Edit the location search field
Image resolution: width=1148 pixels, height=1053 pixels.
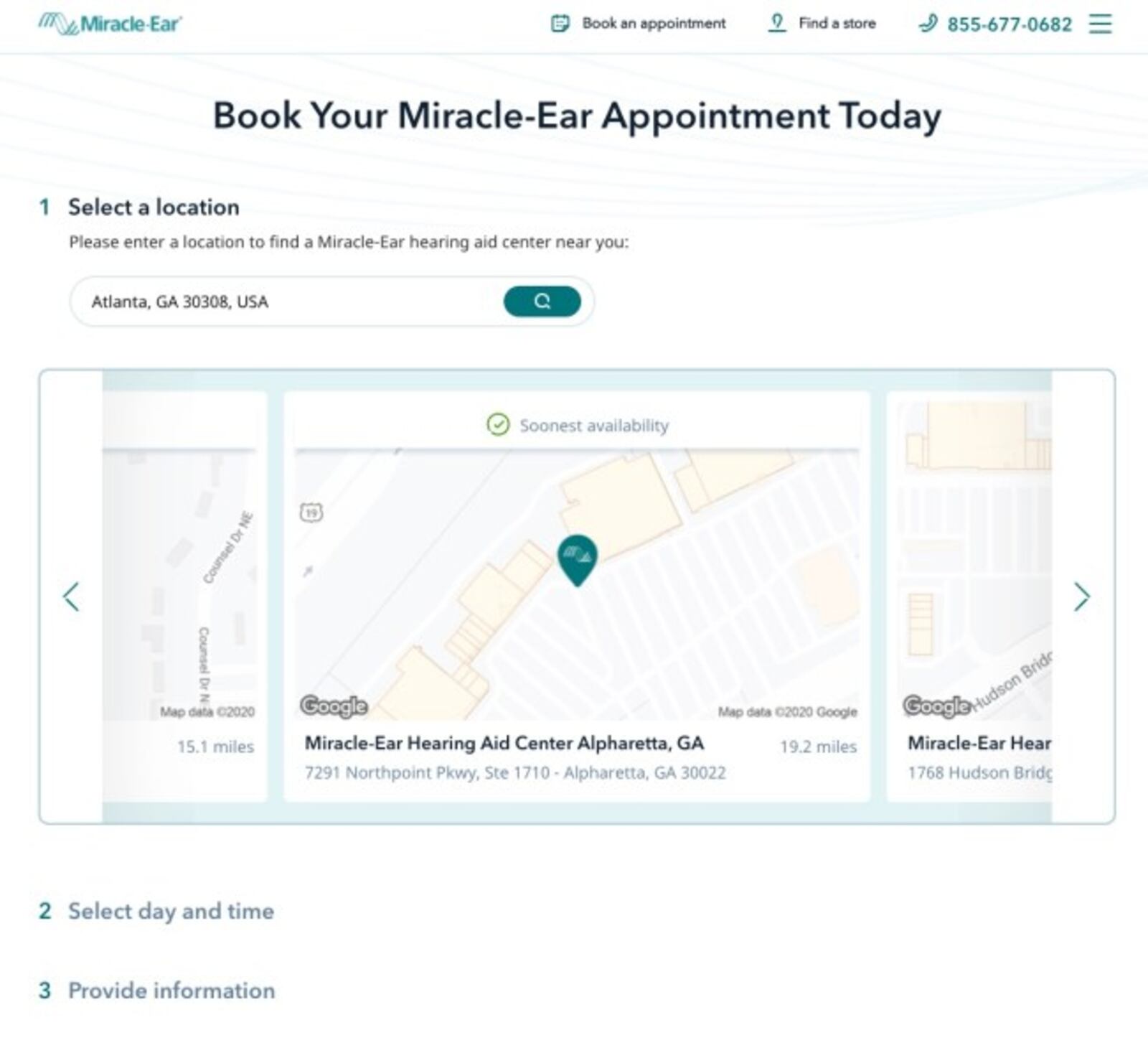[287, 301]
